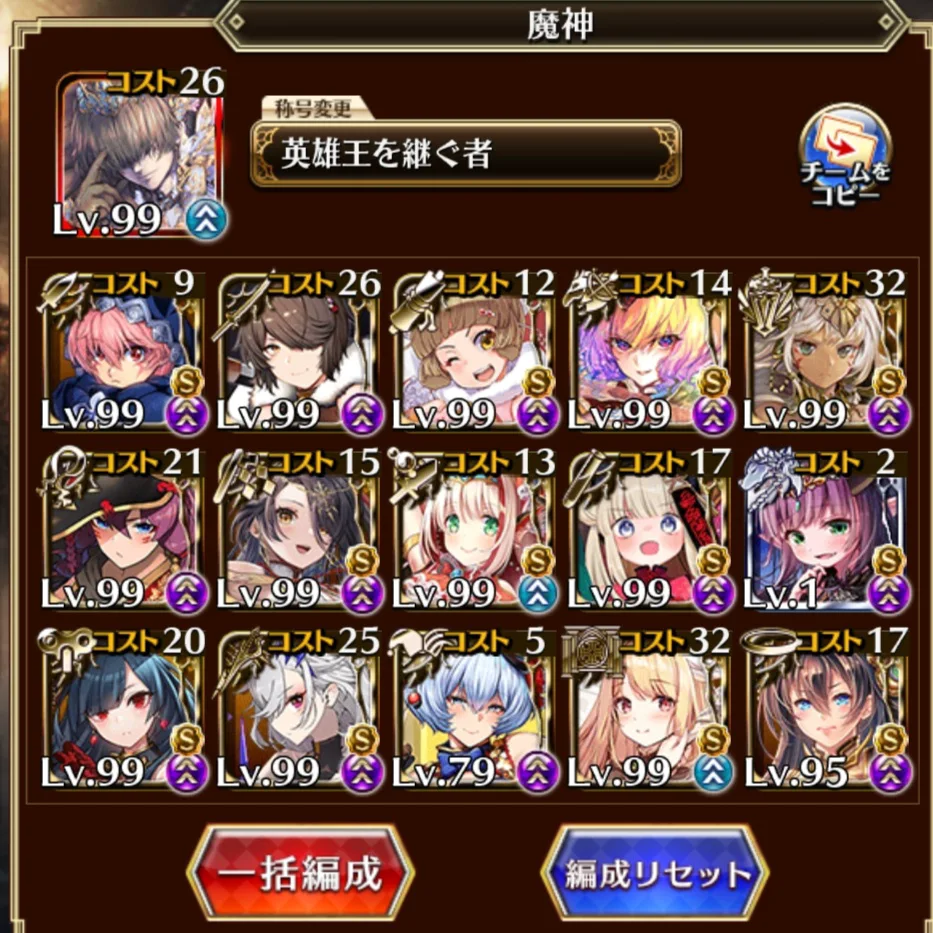The image size is (933, 933).
Task: Tap the 編成リセット button
Action: pyautogui.click(x=655, y=873)
